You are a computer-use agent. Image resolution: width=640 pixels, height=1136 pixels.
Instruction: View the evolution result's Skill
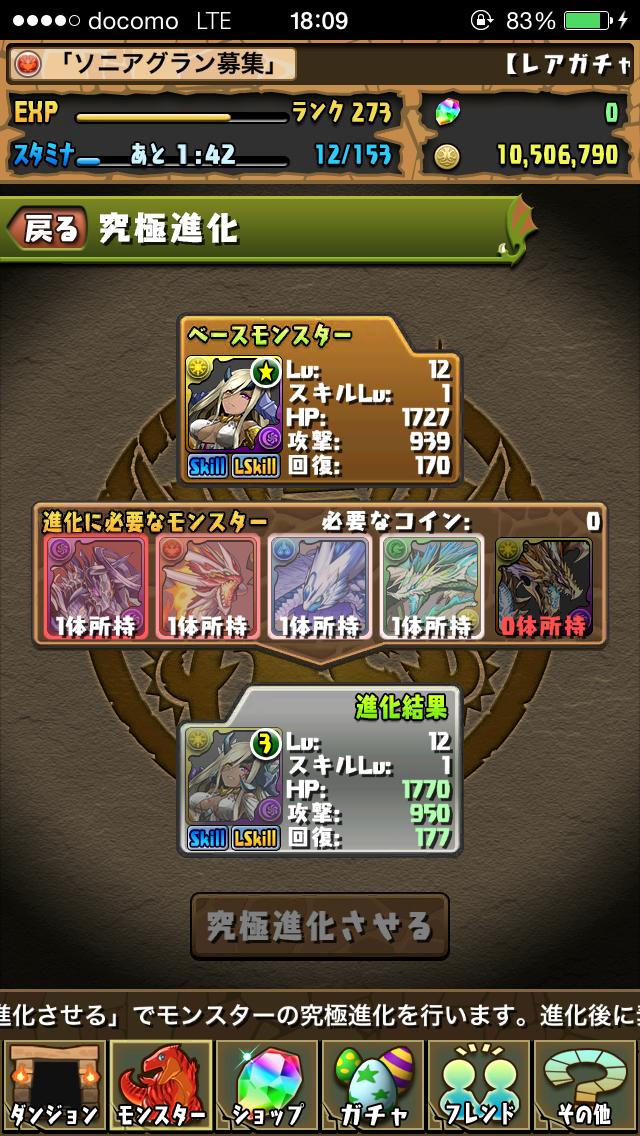click(x=207, y=838)
